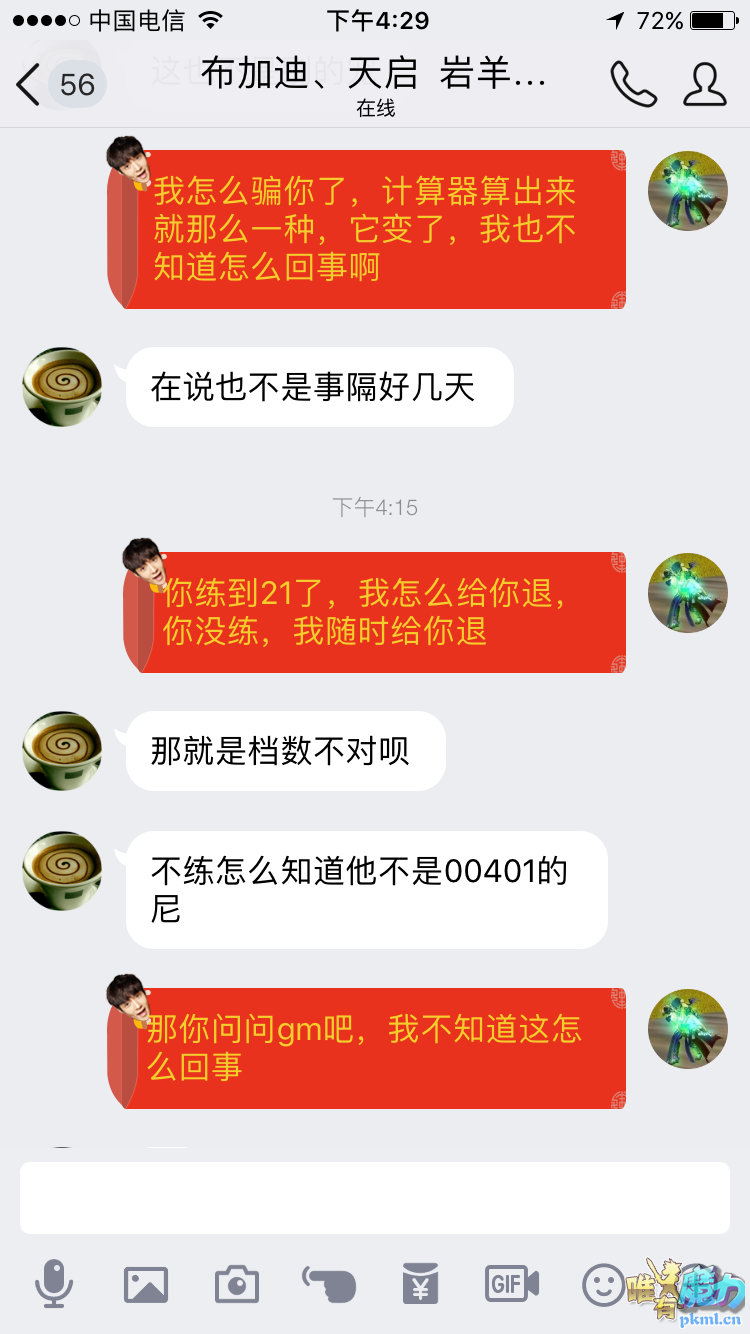Open the contact profile icon

(704, 85)
